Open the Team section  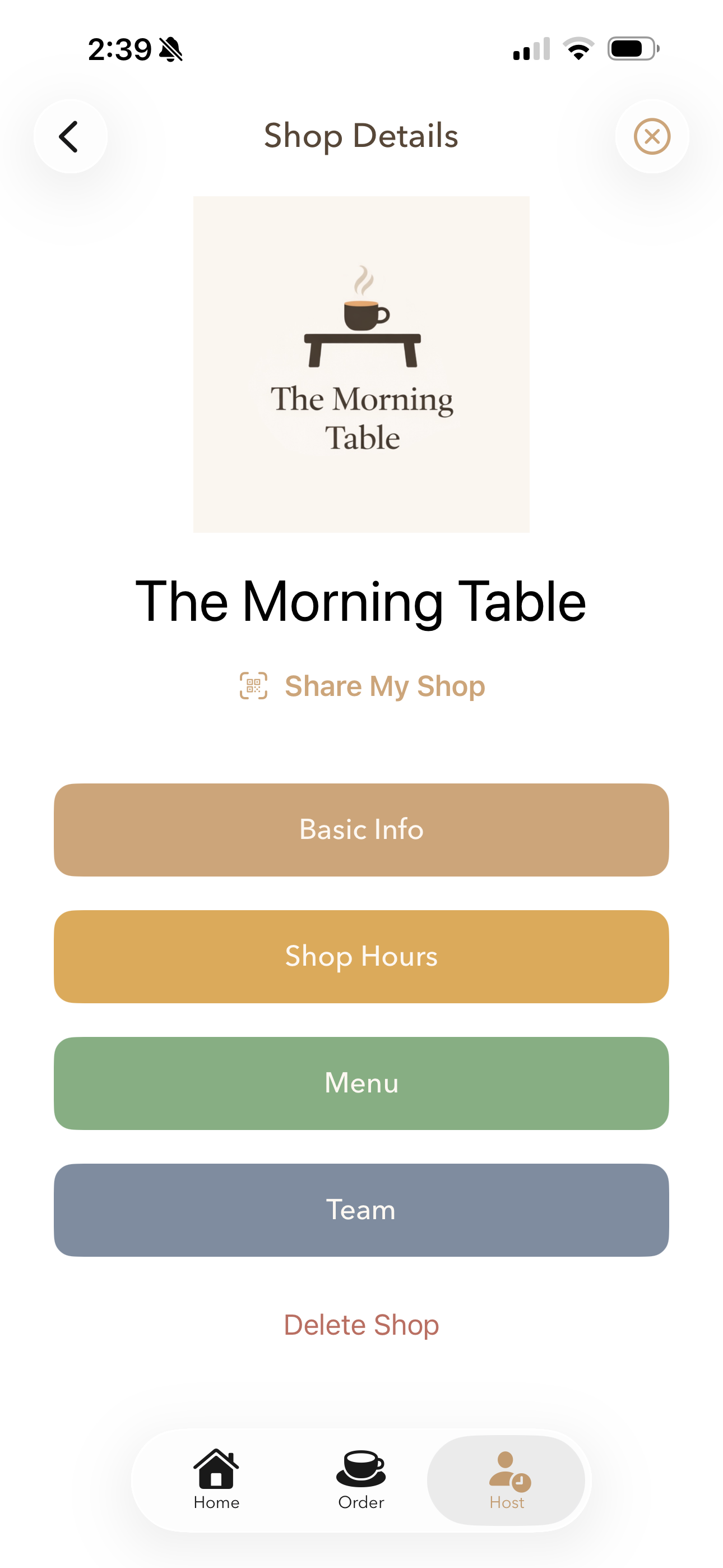tap(361, 1210)
